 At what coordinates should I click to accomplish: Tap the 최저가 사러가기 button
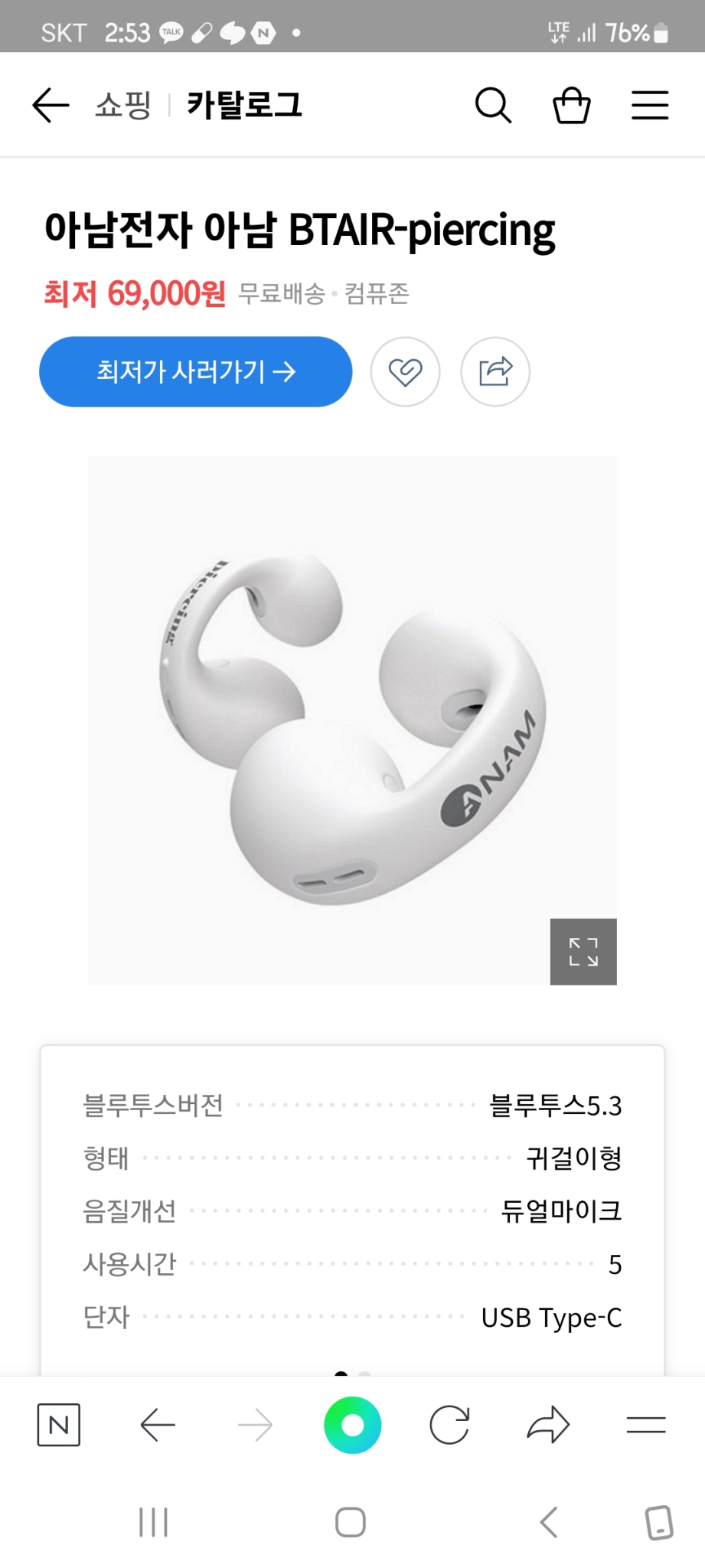(x=194, y=371)
